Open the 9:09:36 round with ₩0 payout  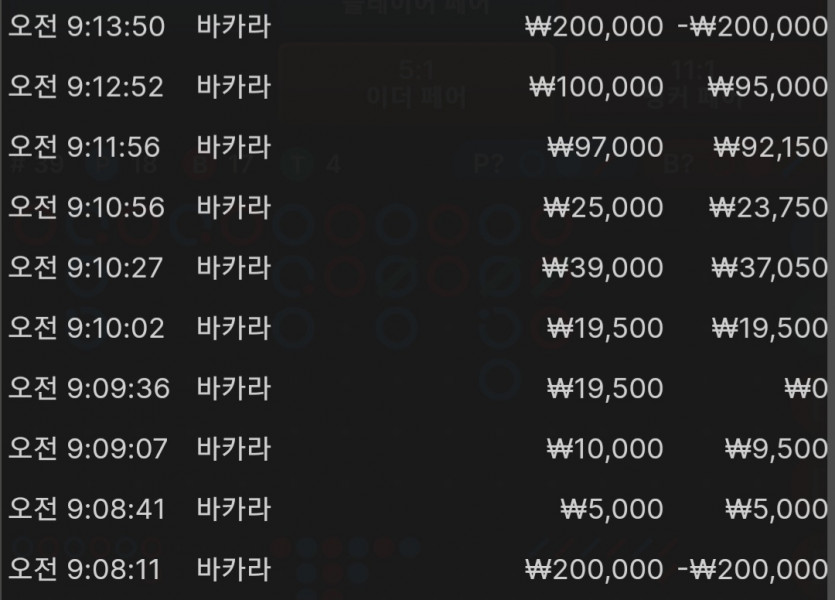point(417,388)
